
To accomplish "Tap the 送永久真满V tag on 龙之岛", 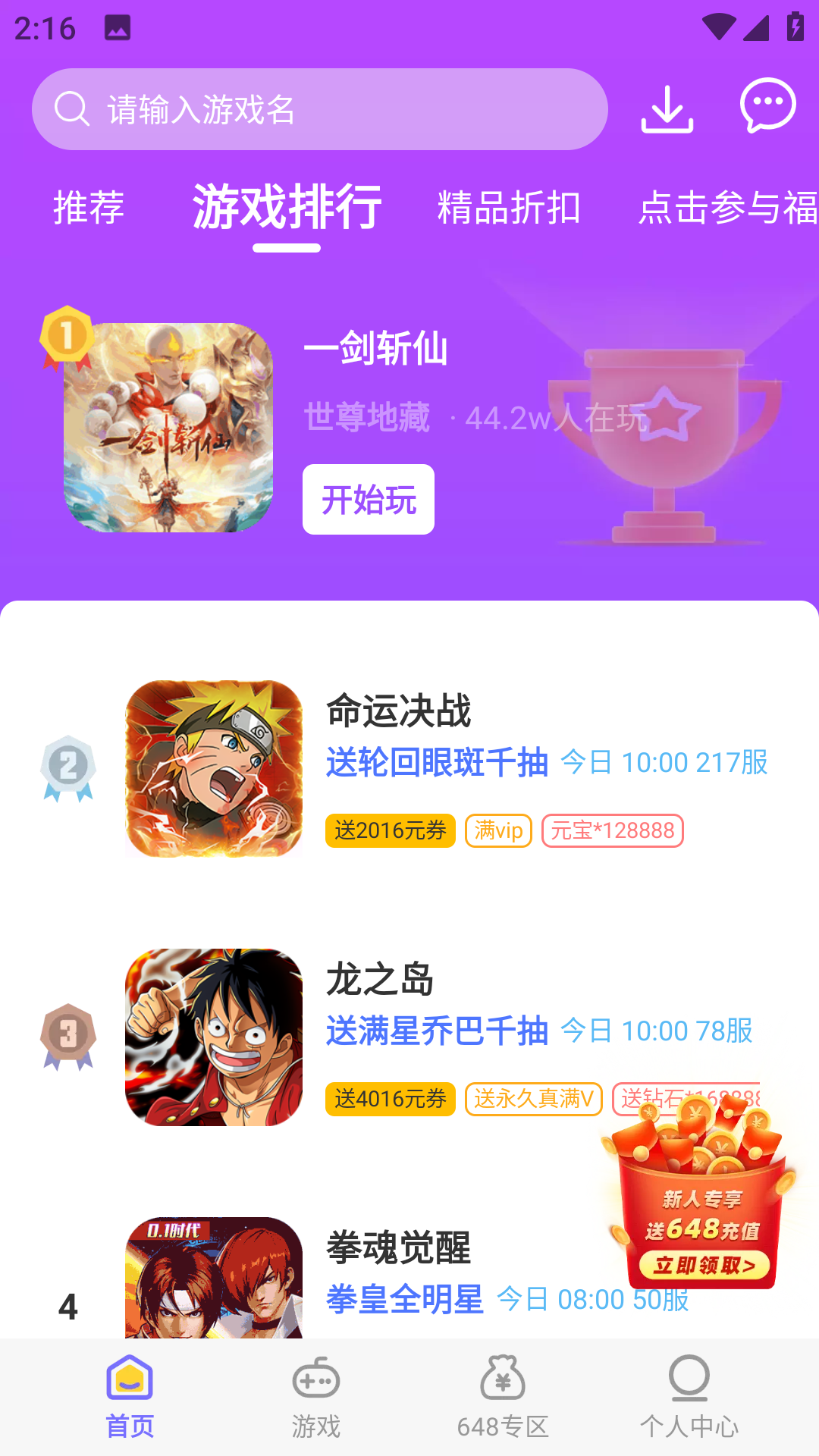I will 533,1099.
